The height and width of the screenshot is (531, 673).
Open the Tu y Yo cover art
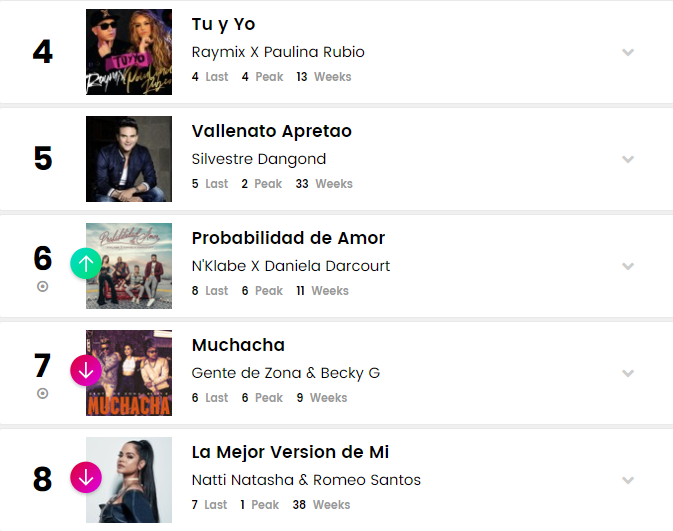click(x=129, y=52)
